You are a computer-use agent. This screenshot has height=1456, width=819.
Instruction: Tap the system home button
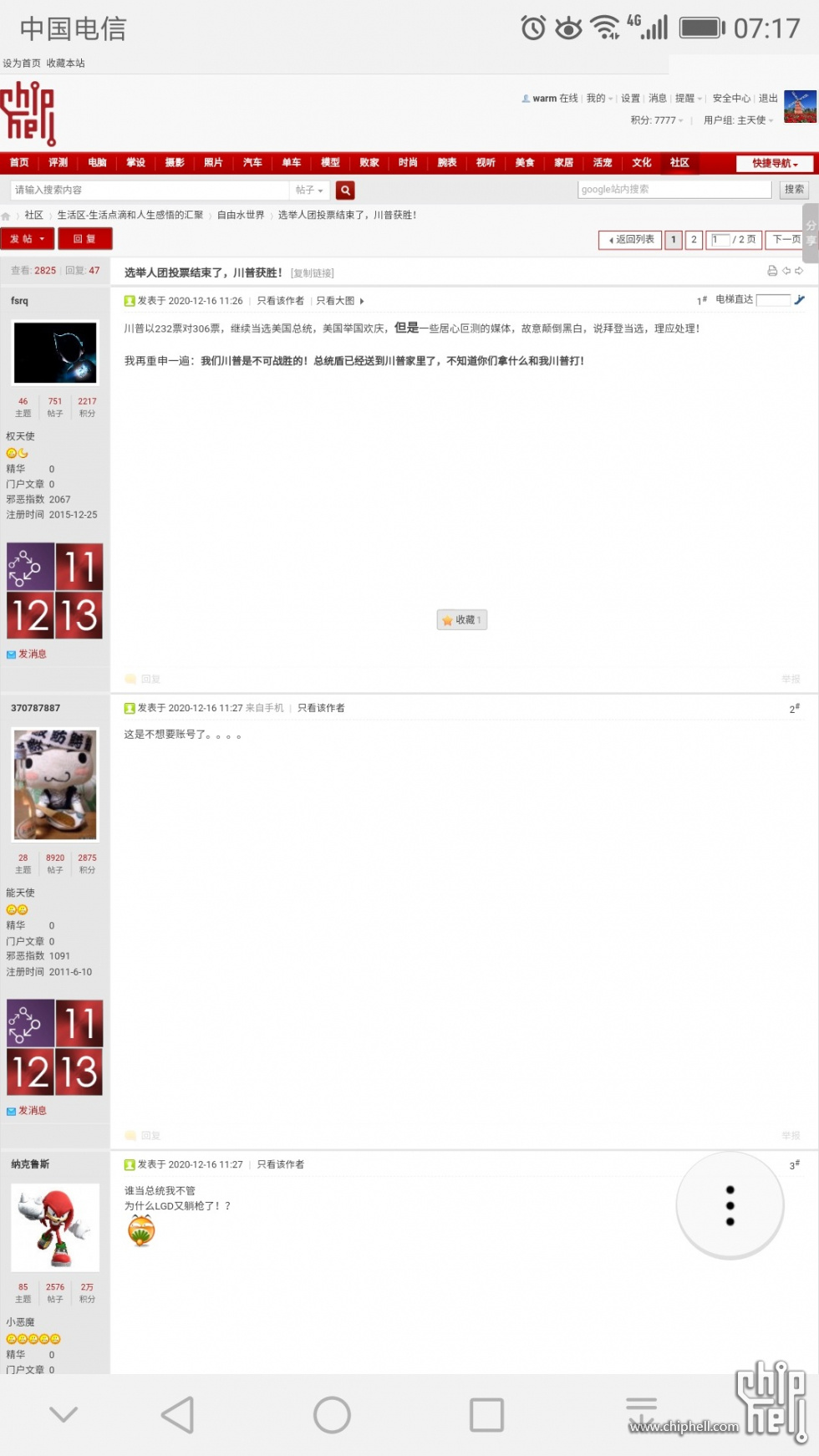(x=332, y=1415)
